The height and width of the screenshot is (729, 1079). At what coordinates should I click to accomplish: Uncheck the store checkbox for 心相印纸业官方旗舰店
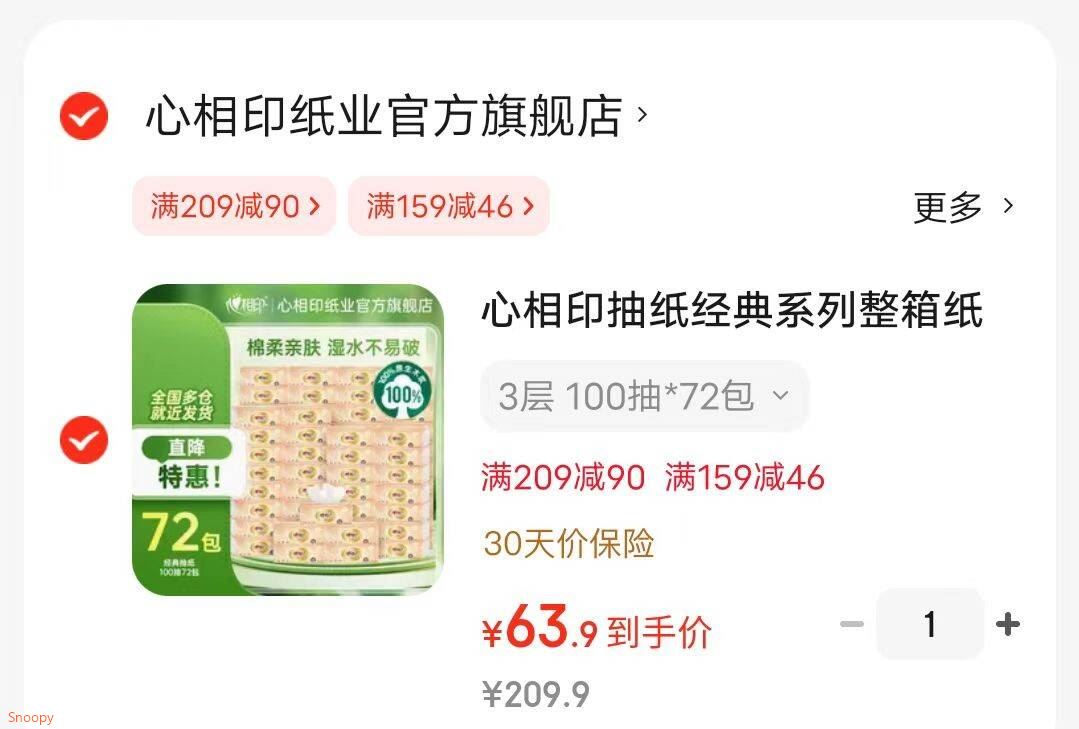(84, 116)
